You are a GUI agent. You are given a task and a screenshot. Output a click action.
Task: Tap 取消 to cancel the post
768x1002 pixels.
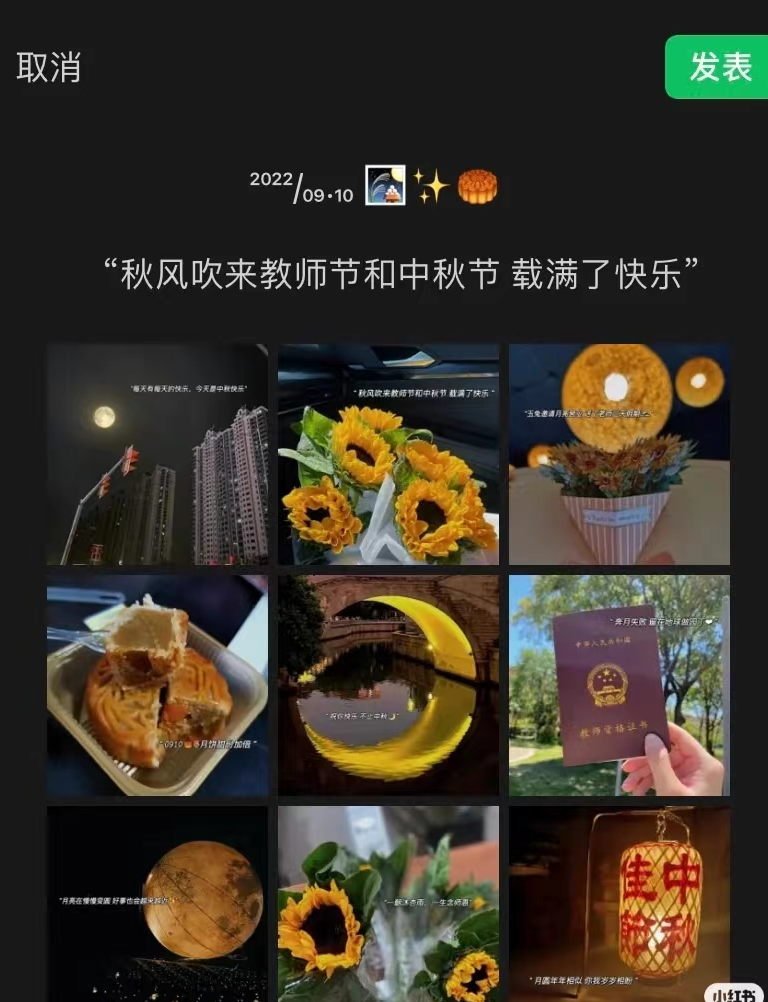(49, 67)
